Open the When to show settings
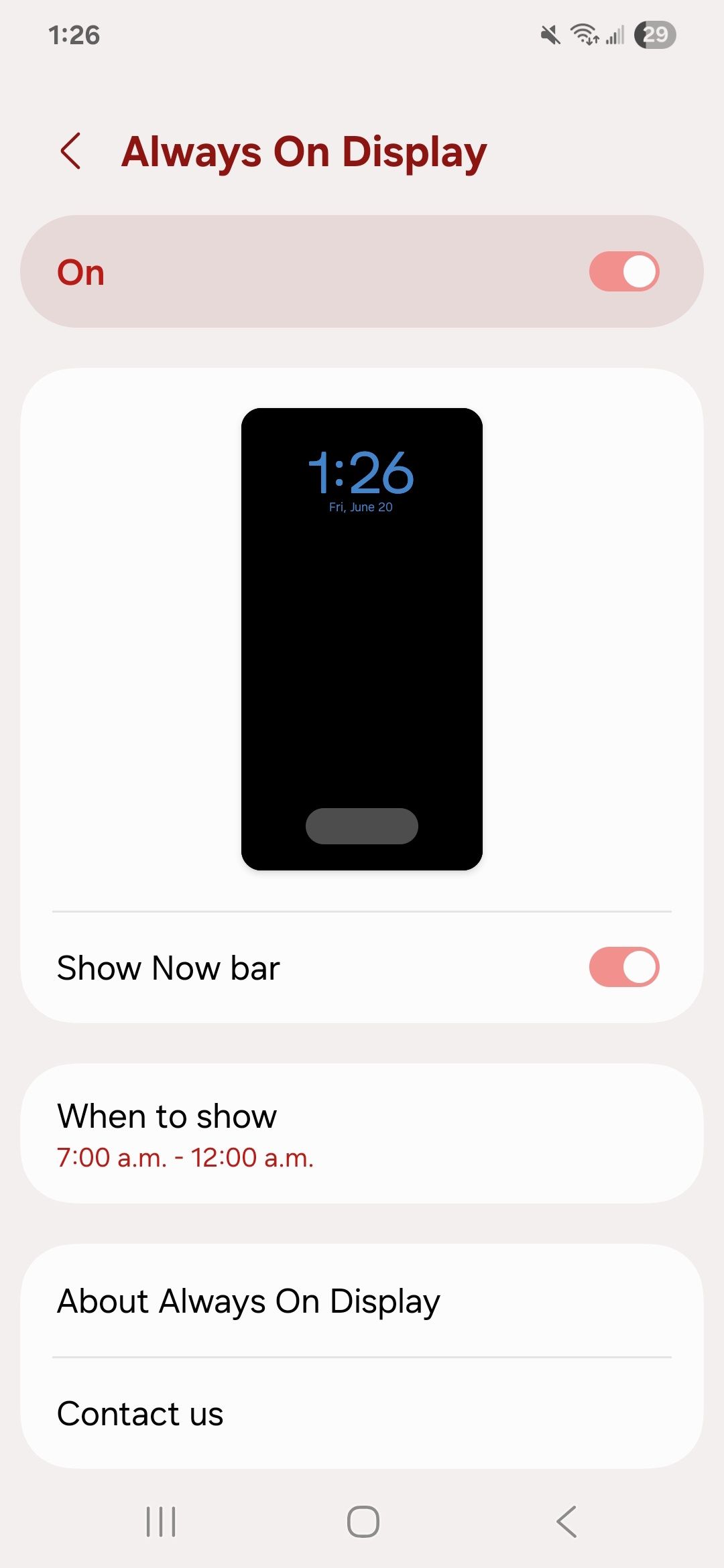Image resolution: width=724 pixels, height=1568 pixels. pyautogui.click(x=362, y=1132)
